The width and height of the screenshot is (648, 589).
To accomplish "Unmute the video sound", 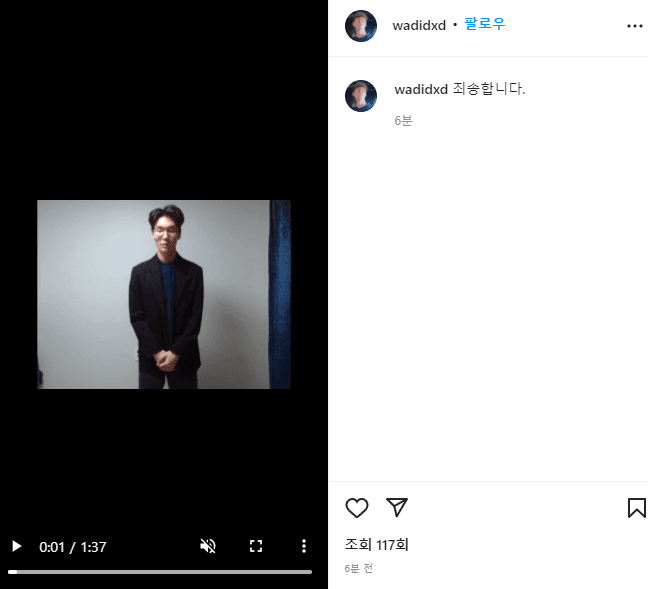I will click(208, 546).
